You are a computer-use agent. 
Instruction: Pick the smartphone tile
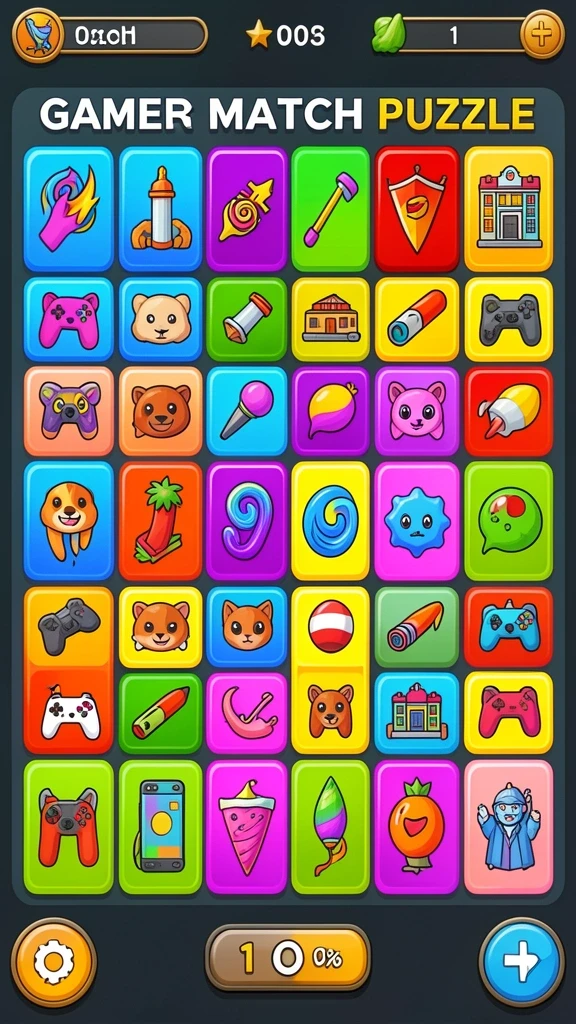tap(161, 827)
